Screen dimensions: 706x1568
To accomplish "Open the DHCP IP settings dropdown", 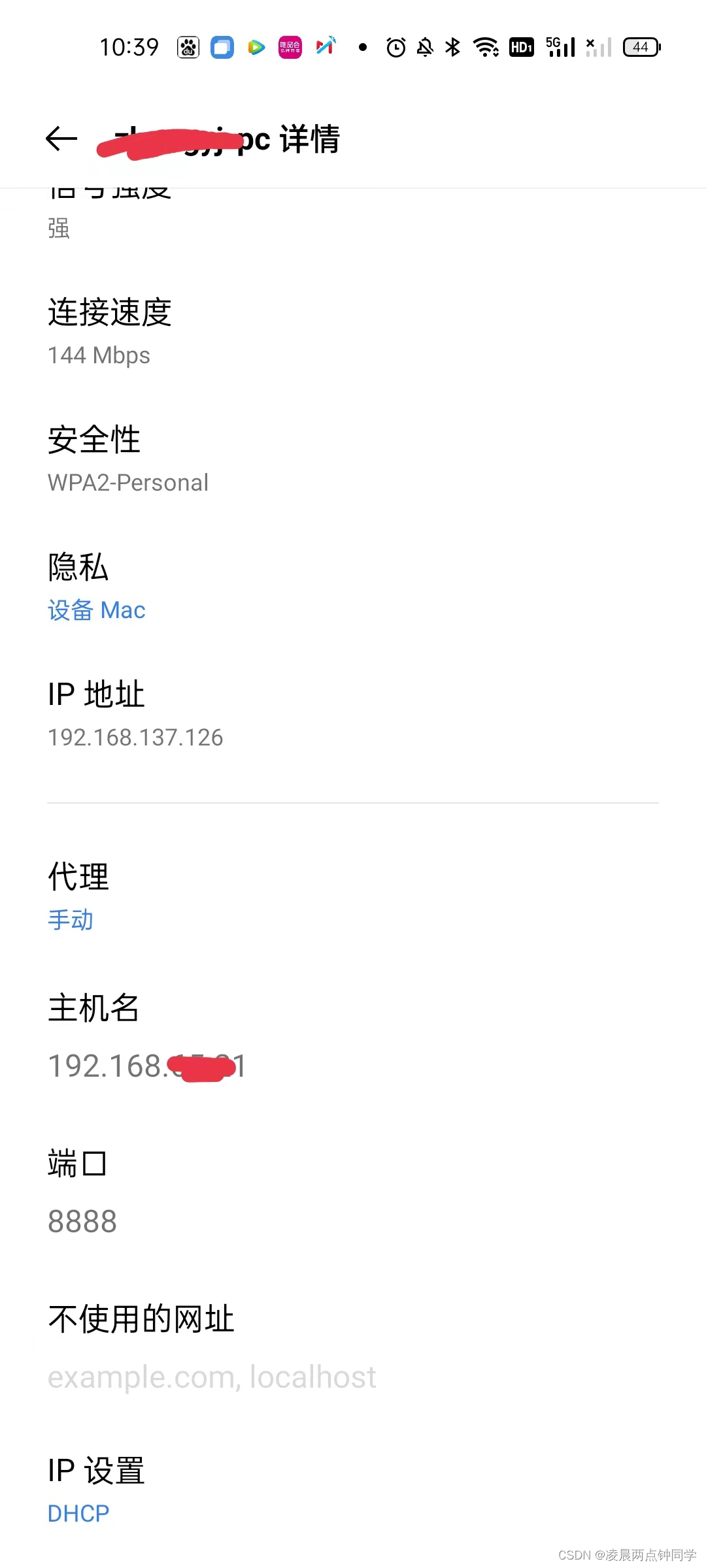I will pyautogui.click(x=78, y=1512).
